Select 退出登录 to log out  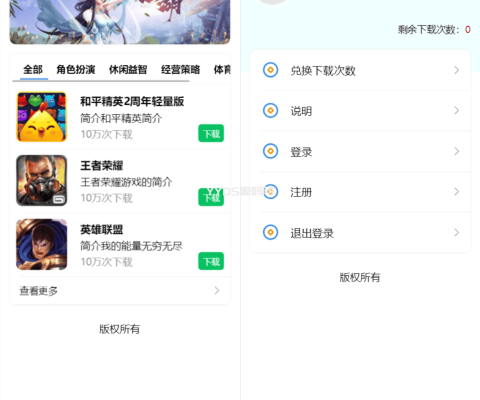tap(361, 233)
